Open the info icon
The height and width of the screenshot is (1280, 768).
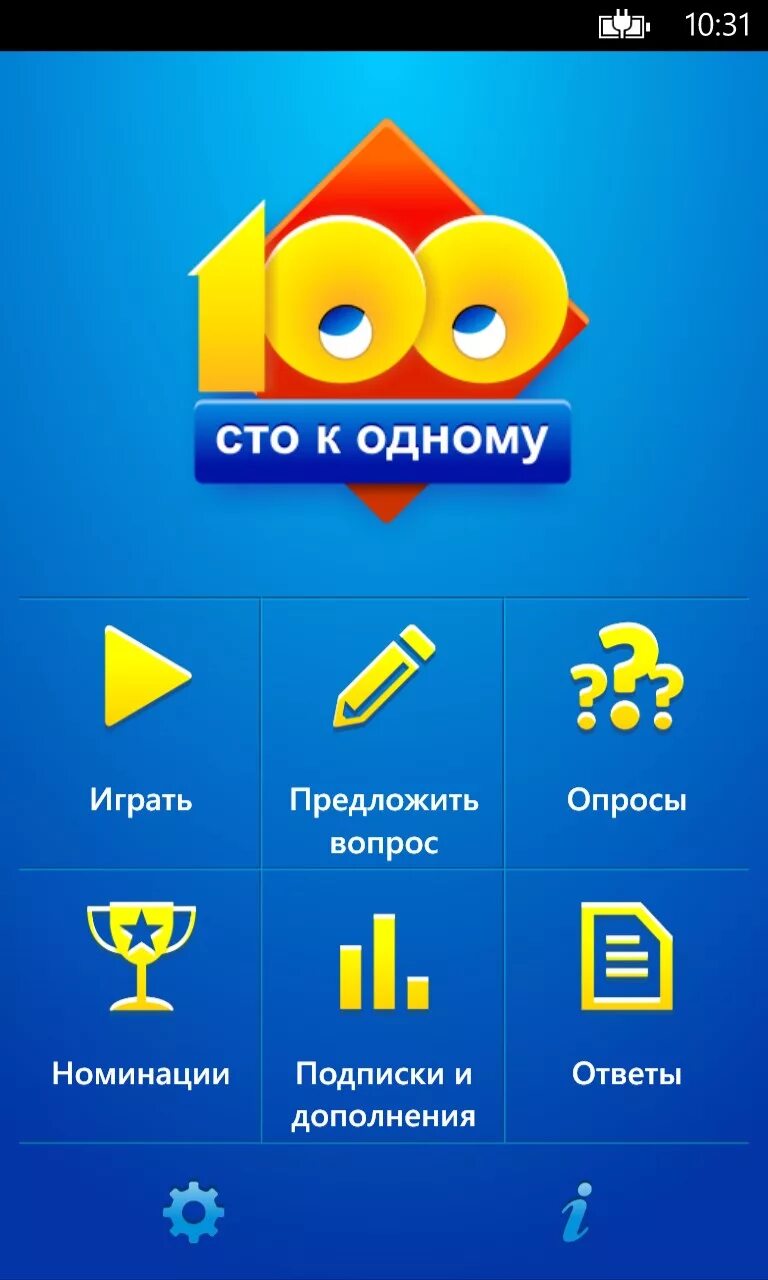576,1212
